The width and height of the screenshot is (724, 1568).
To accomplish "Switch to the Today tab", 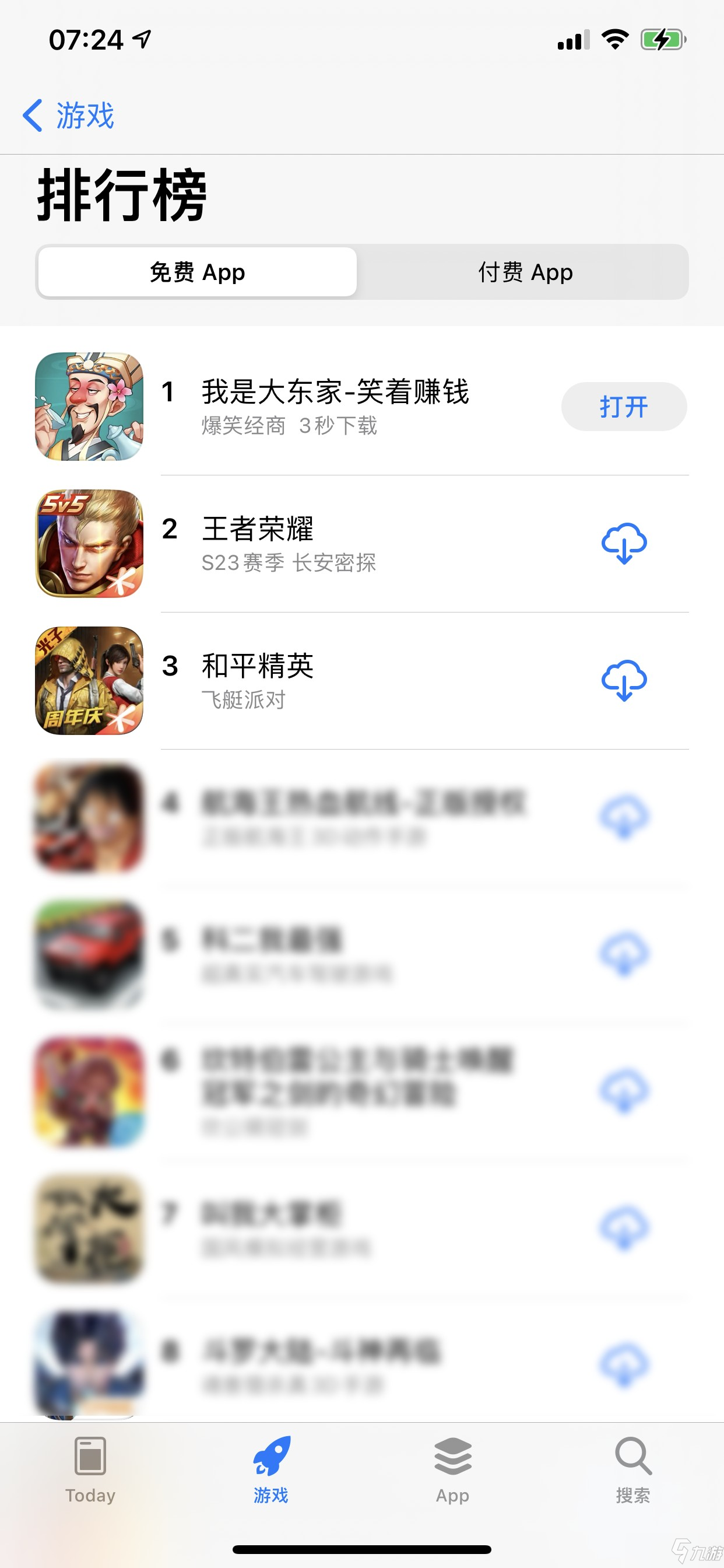I will pyautogui.click(x=90, y=1469).
